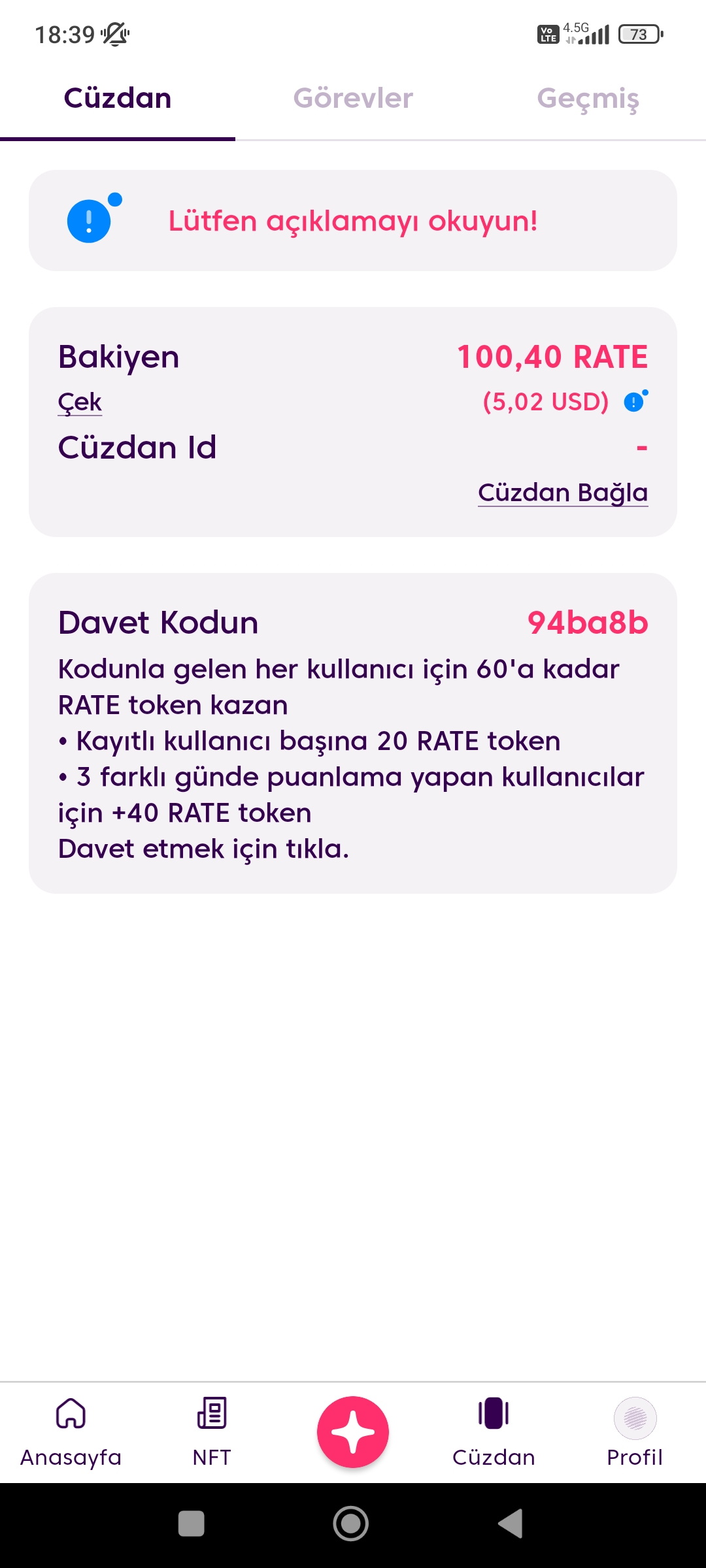Open the NFT section
The image size is (706, 1568).
tap(212, 1432)
